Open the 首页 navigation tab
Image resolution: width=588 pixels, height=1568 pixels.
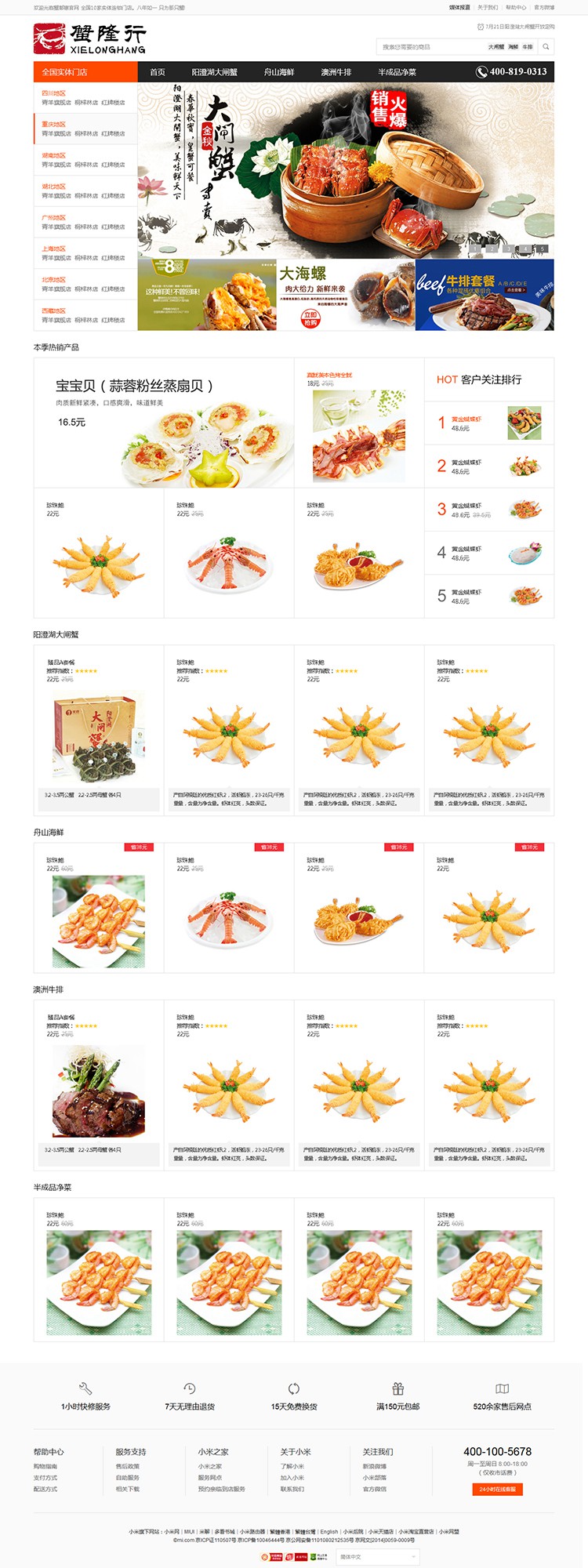pyautogui.click(x=158, y=72)
